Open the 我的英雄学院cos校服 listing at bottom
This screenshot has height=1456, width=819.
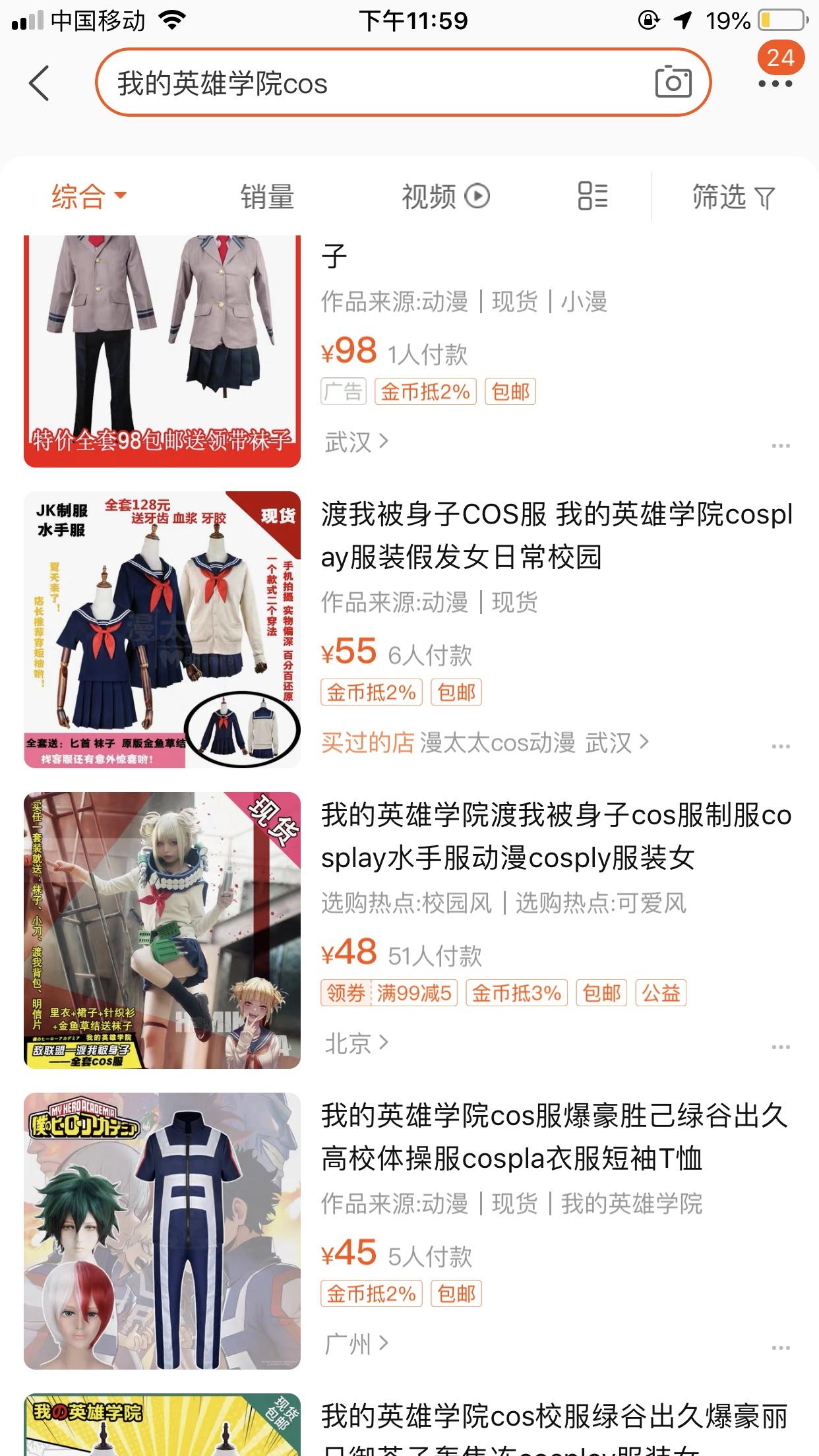coord(556,1424)
